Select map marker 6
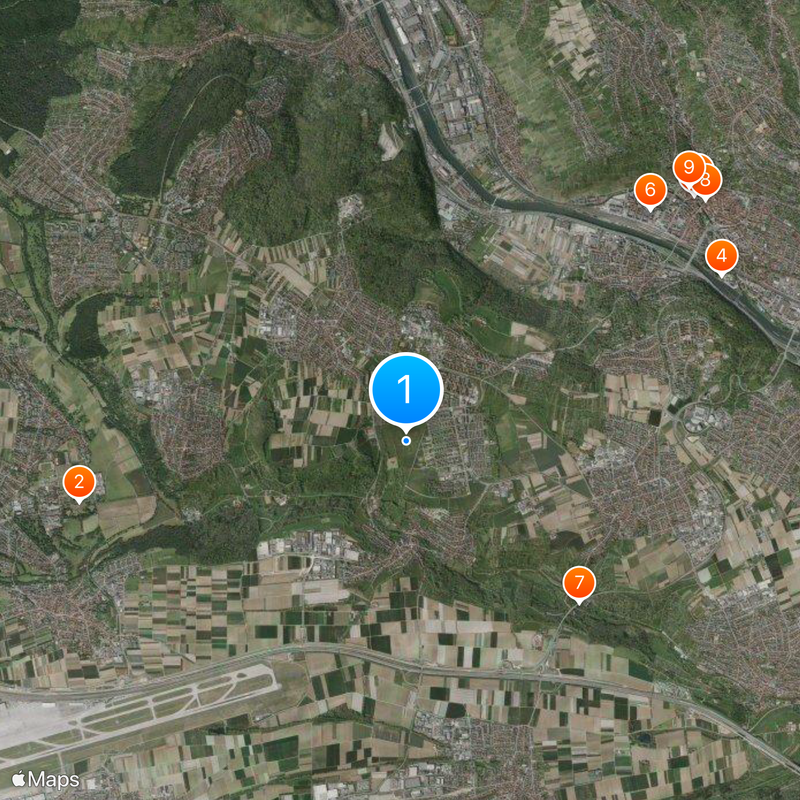 (650, 189)
